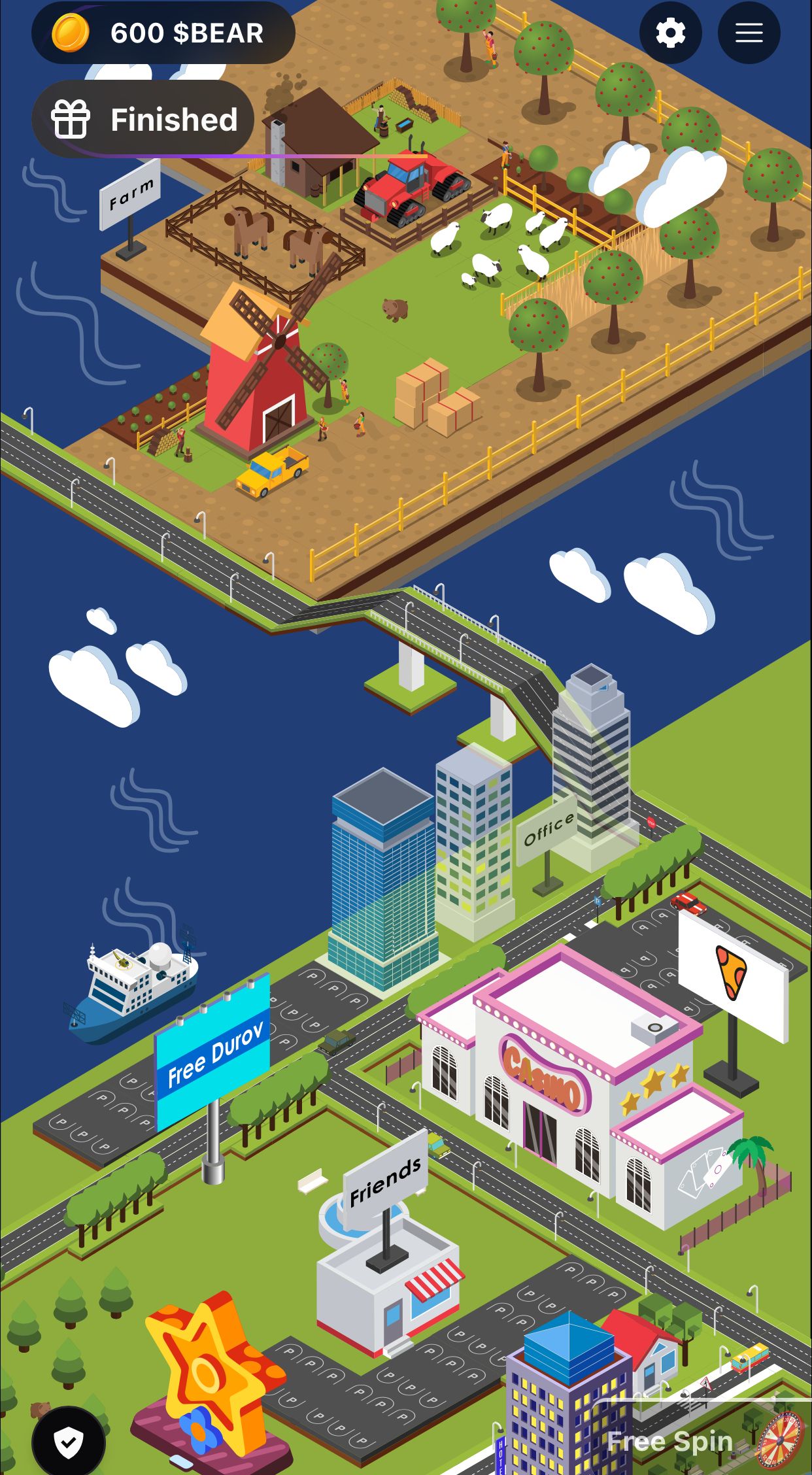Open the hamburger menu at the top right
812x1475 pixels.
coord(748,32)
